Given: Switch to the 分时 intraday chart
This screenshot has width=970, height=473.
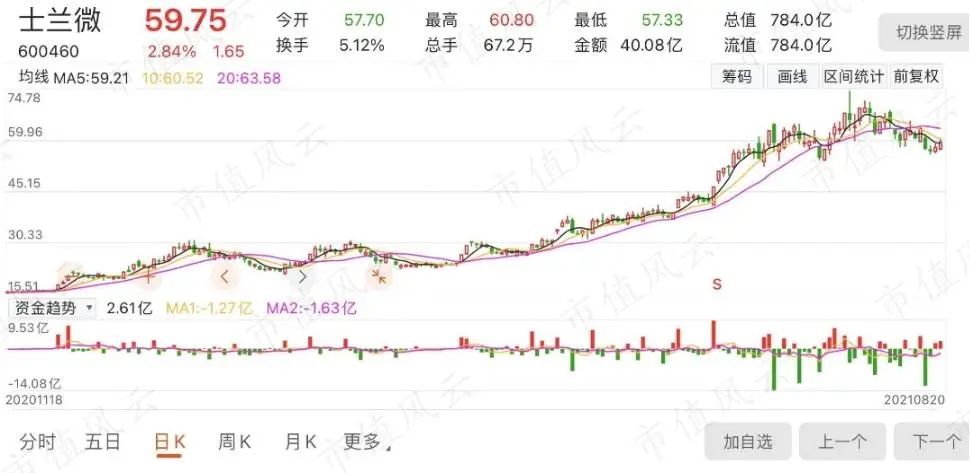Looking at the screenshot, I should click(x=38, y=441).
